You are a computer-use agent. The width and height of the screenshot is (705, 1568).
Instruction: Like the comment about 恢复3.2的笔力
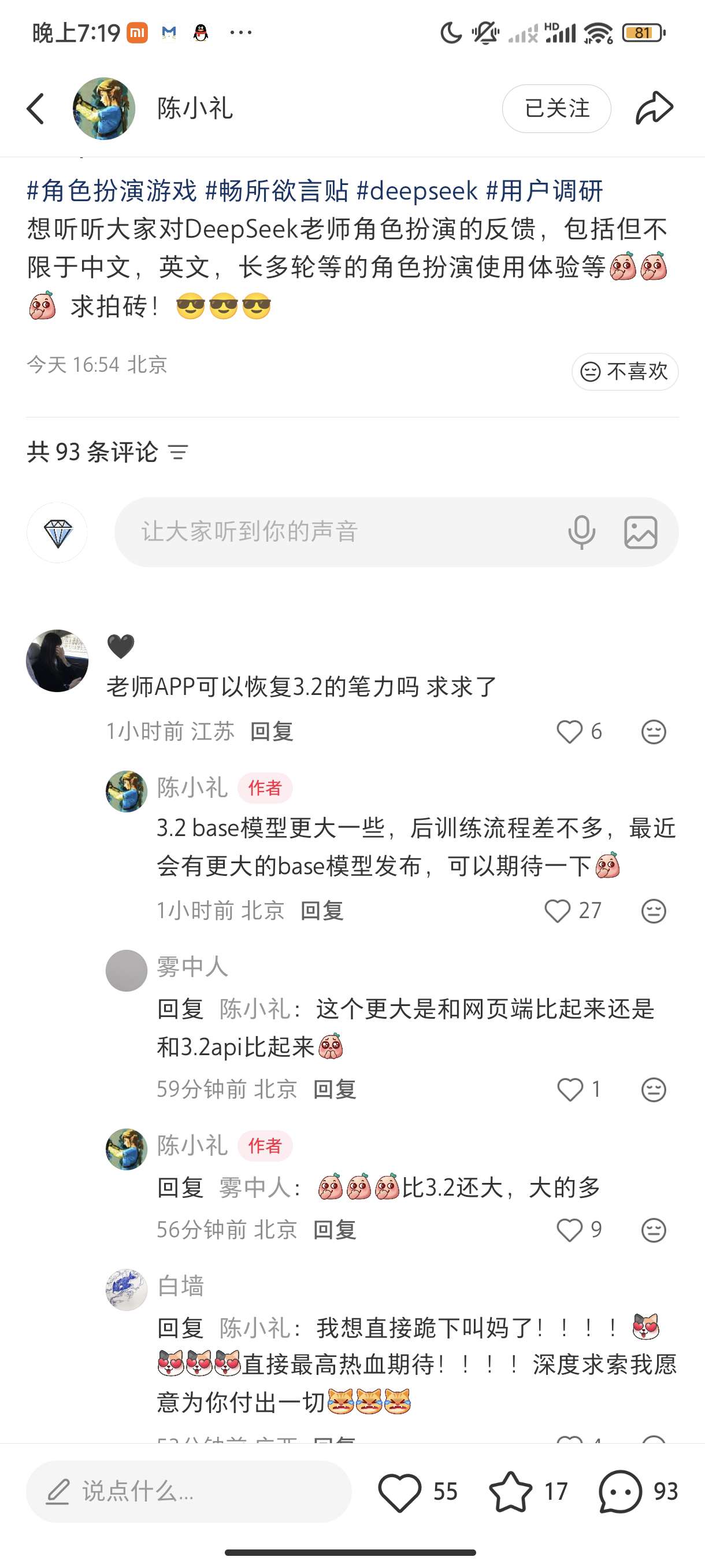pos(570,731)
